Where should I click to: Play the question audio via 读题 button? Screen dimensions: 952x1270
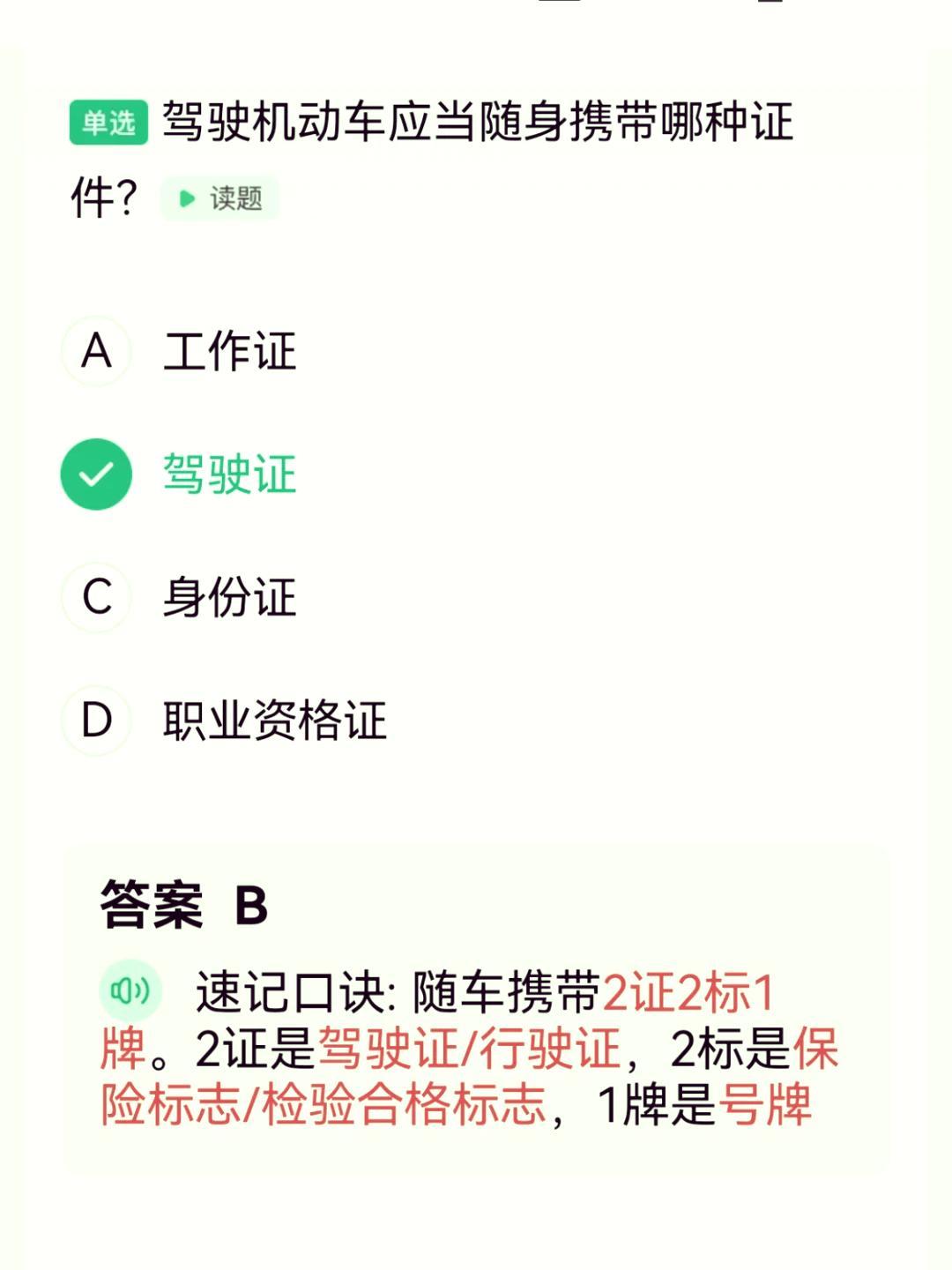220,198
